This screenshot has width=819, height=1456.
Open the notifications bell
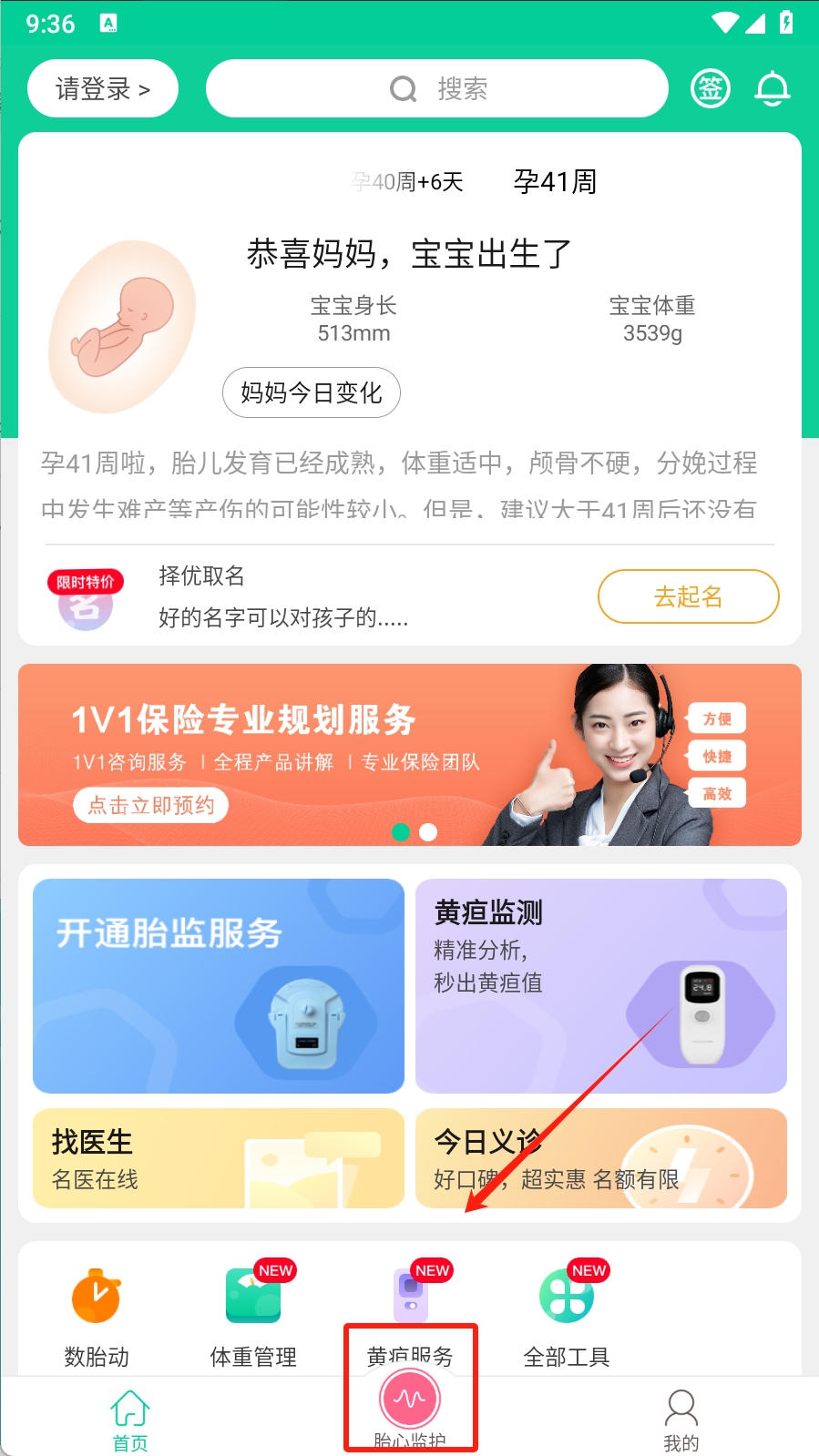[x=772, y=88]
